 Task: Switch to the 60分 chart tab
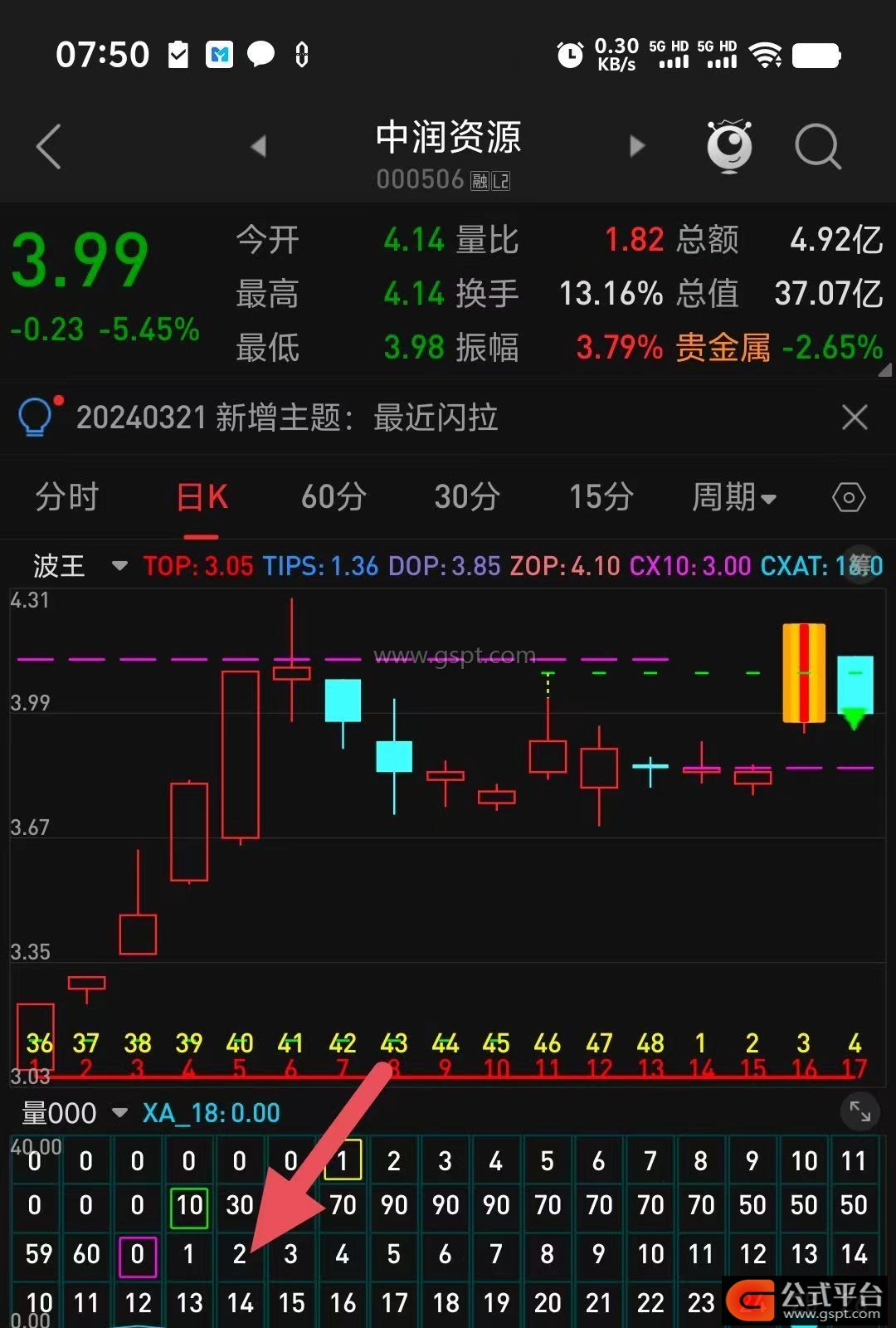[x=334, y=497]
